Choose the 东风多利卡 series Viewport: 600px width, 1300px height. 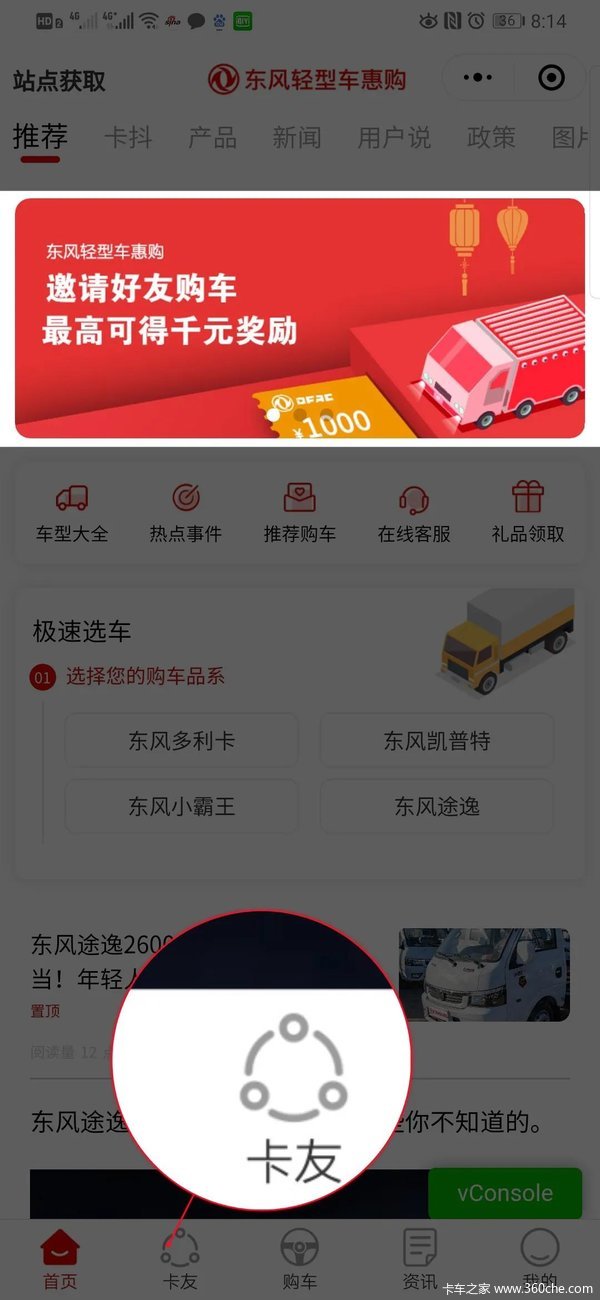coord(182,741)
